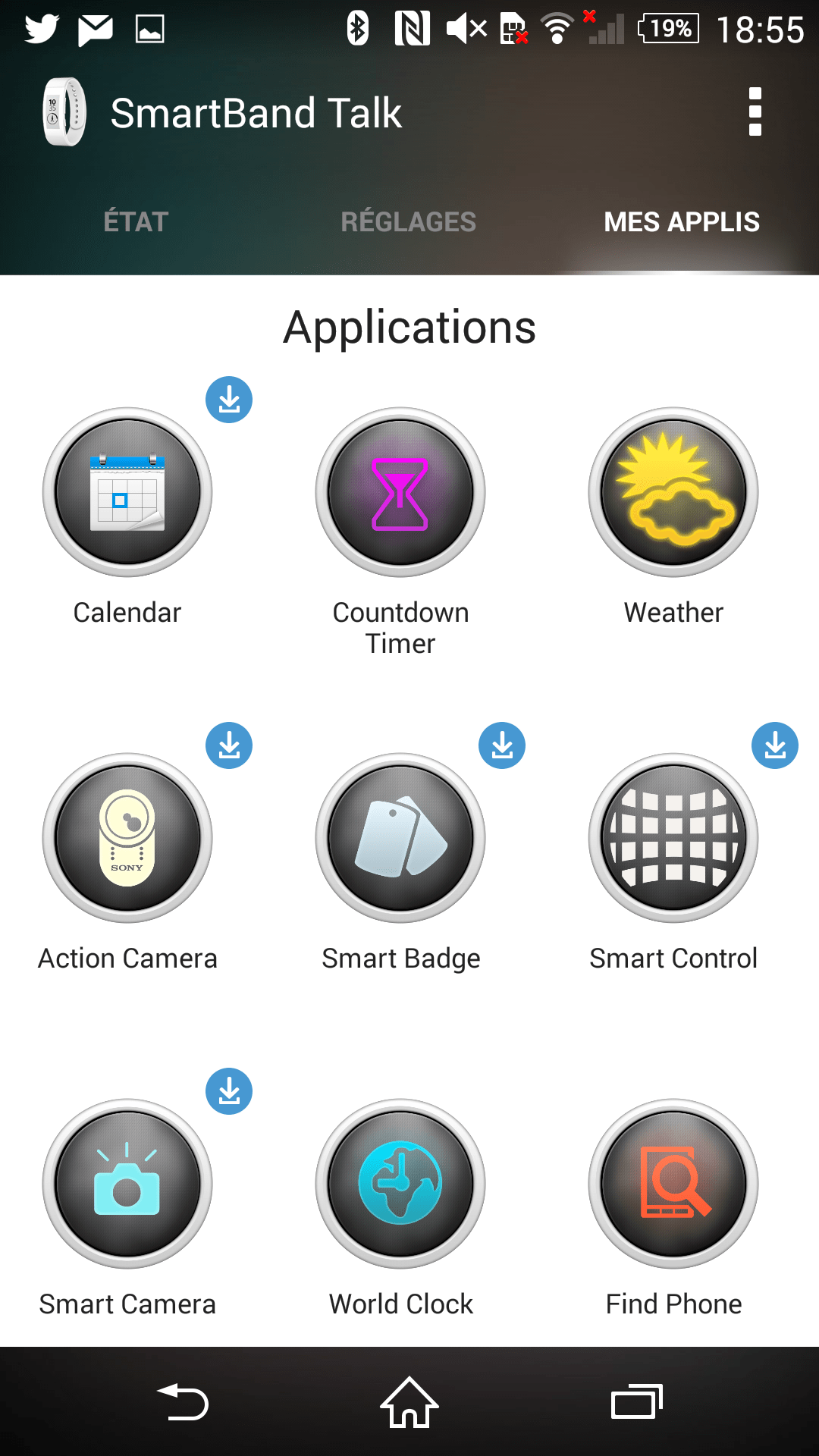Open the overflow menu
The height and width of the screenshot is (1456, 819).
(x=755, y=112)
